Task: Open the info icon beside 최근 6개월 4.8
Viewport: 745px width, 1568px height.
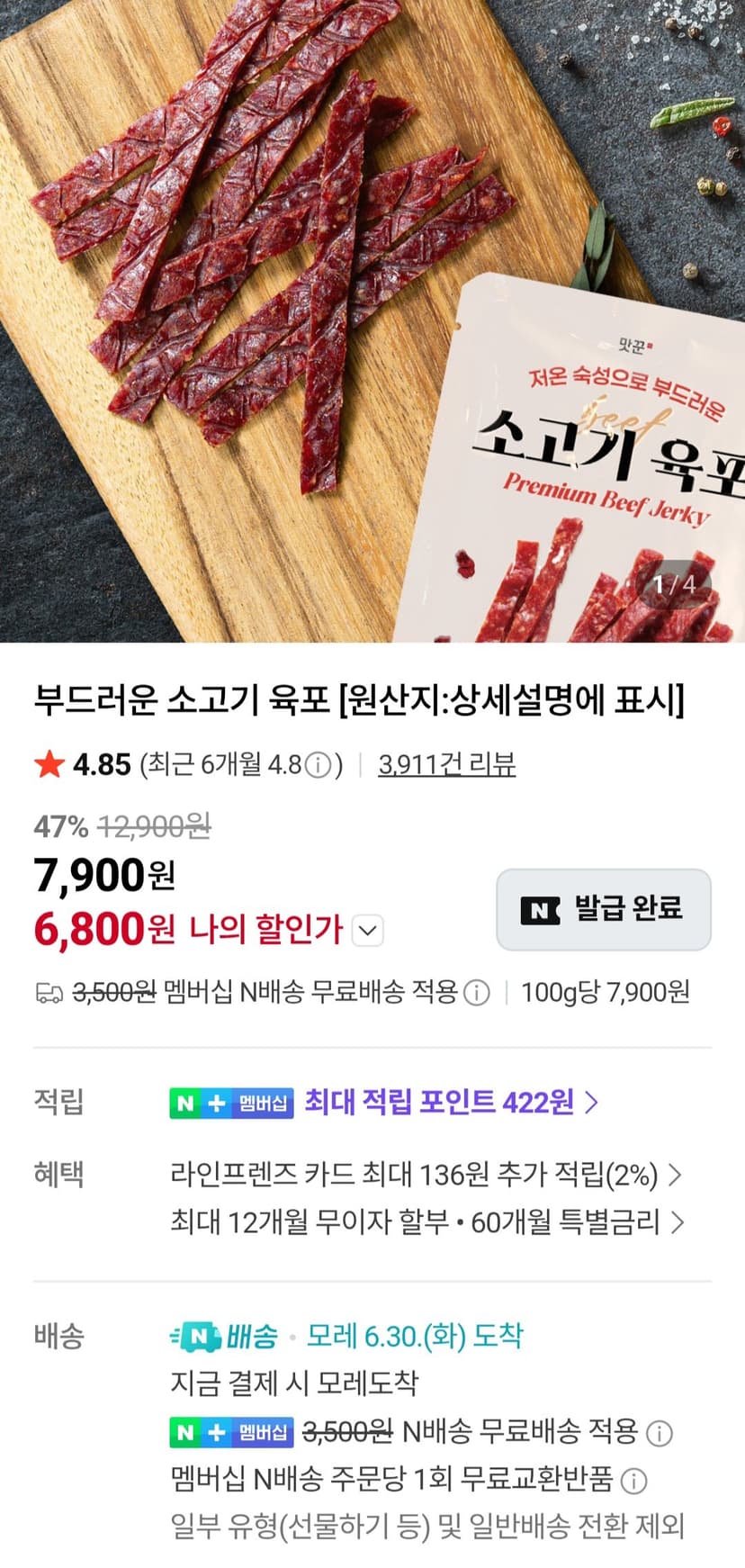Action: pyautogui.click(x=318, y=765)
